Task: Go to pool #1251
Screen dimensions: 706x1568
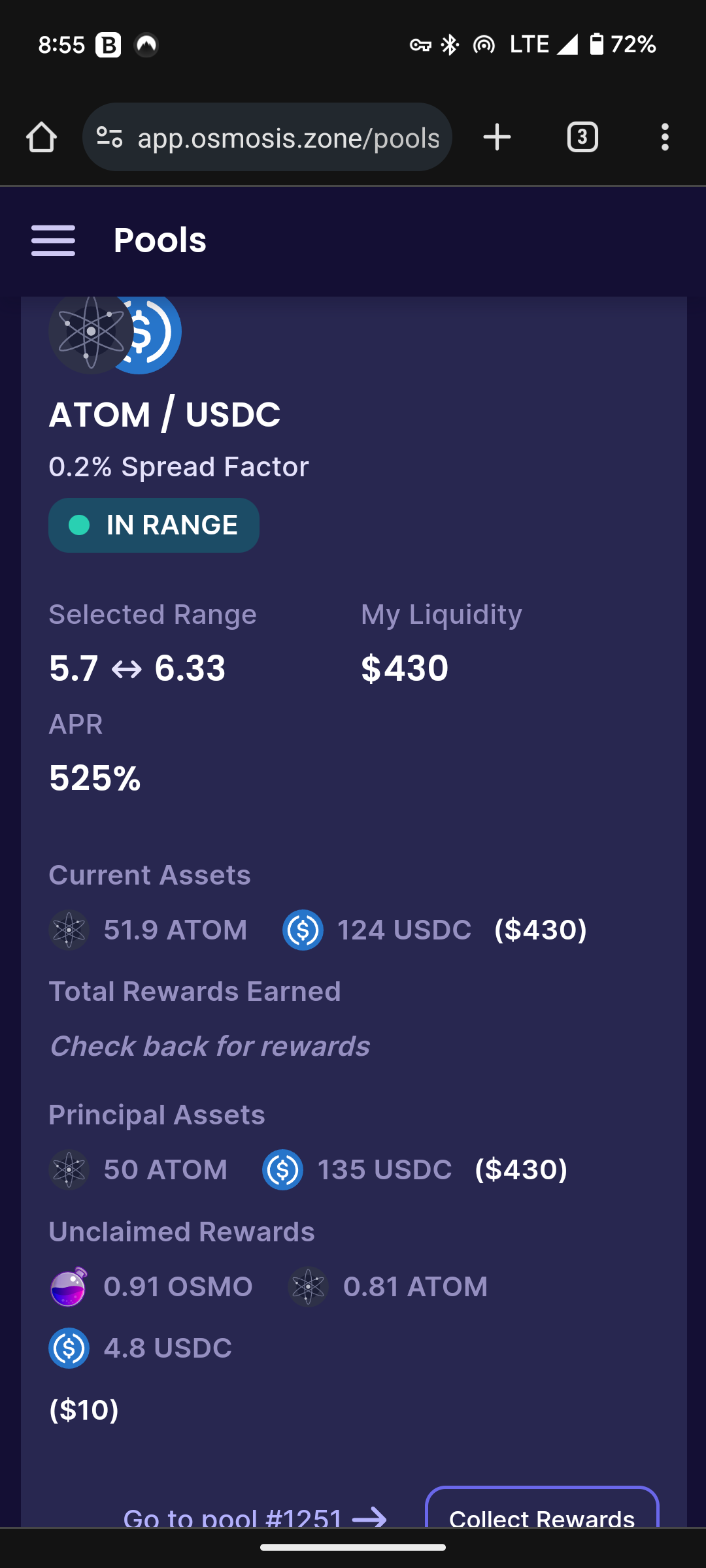Action: point(255,1516)
